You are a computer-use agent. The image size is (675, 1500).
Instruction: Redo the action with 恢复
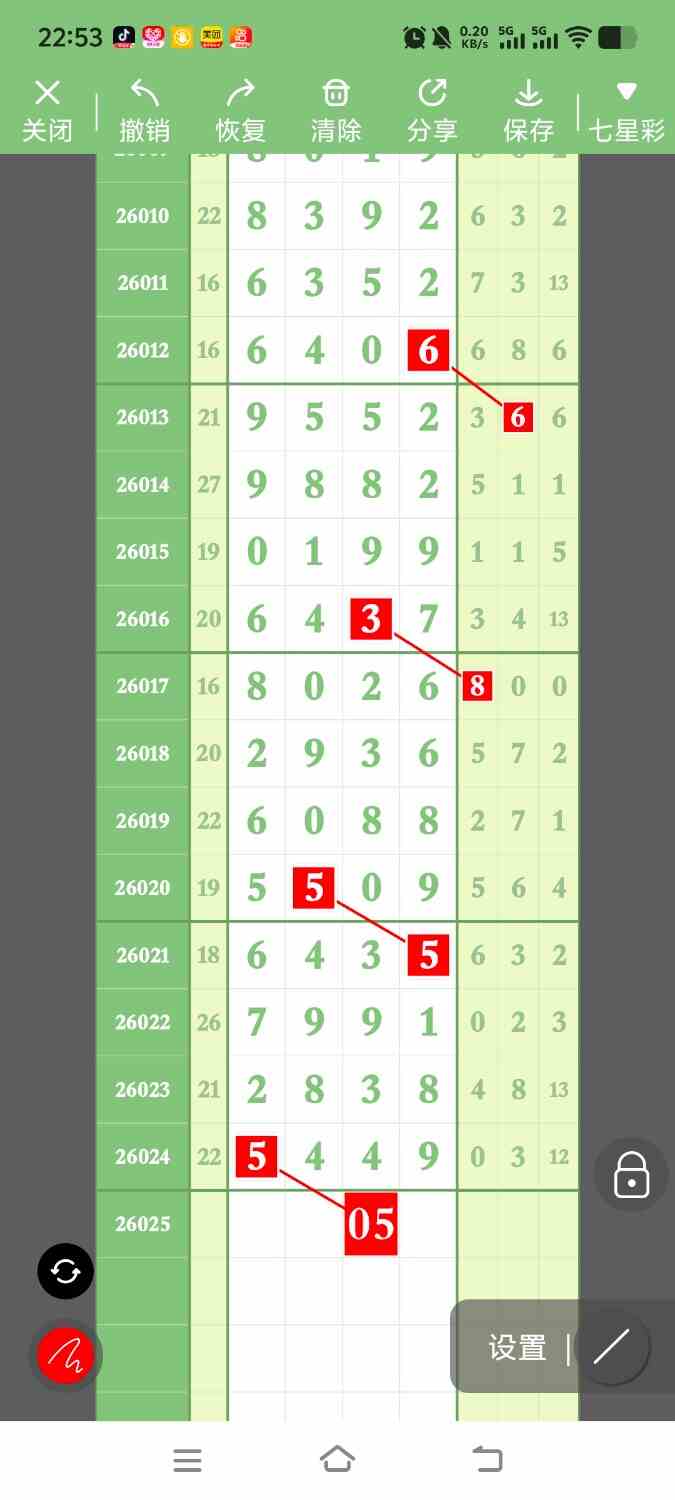[240, 112]
